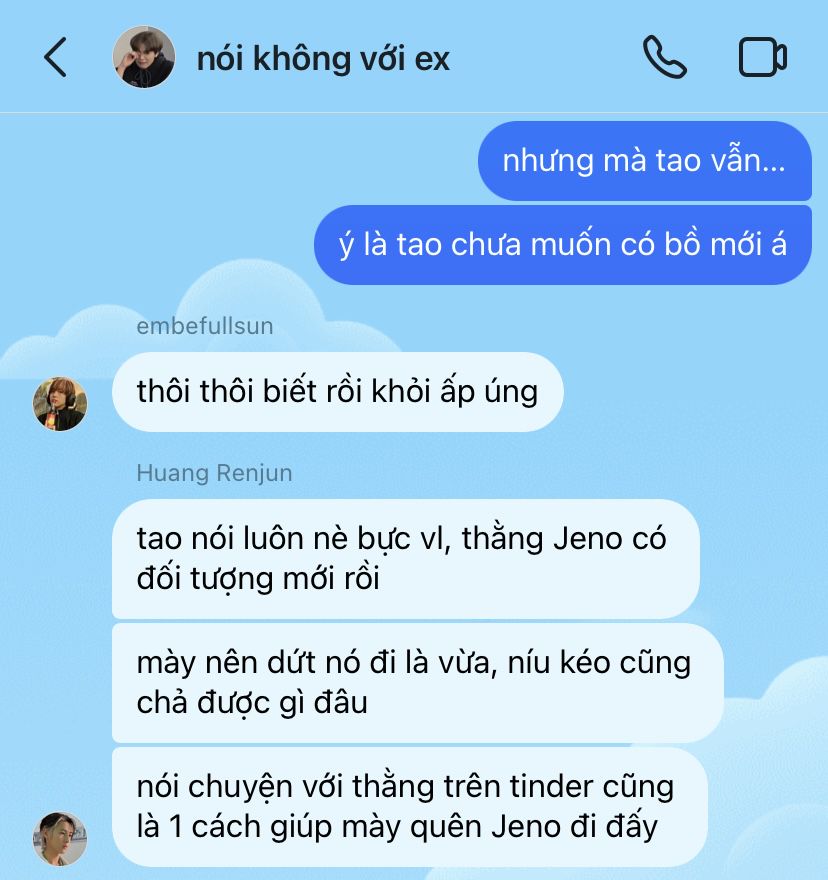Start a video call with the group

[762, 57]
